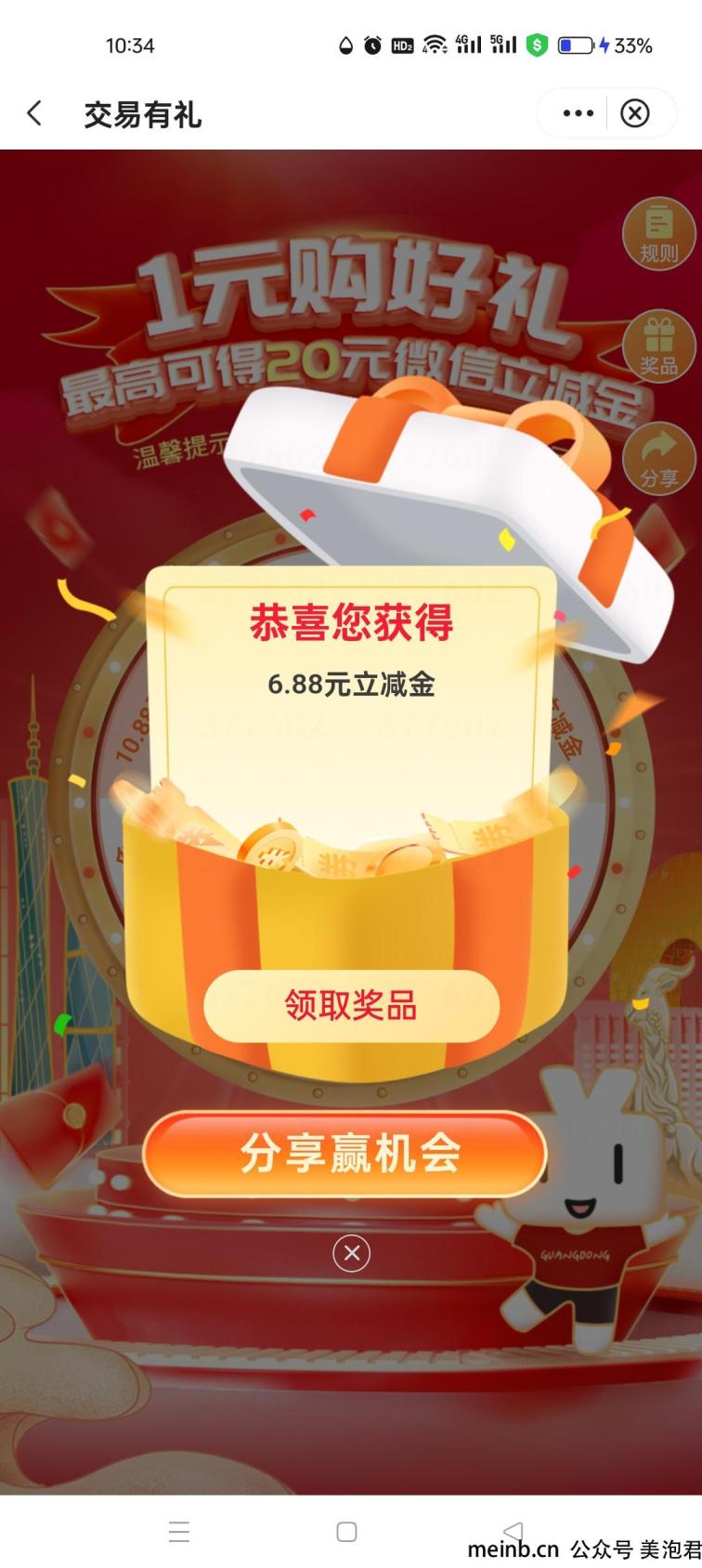Tap system home button
Screen dimensions: 702x1568
tap(346, 1532)
